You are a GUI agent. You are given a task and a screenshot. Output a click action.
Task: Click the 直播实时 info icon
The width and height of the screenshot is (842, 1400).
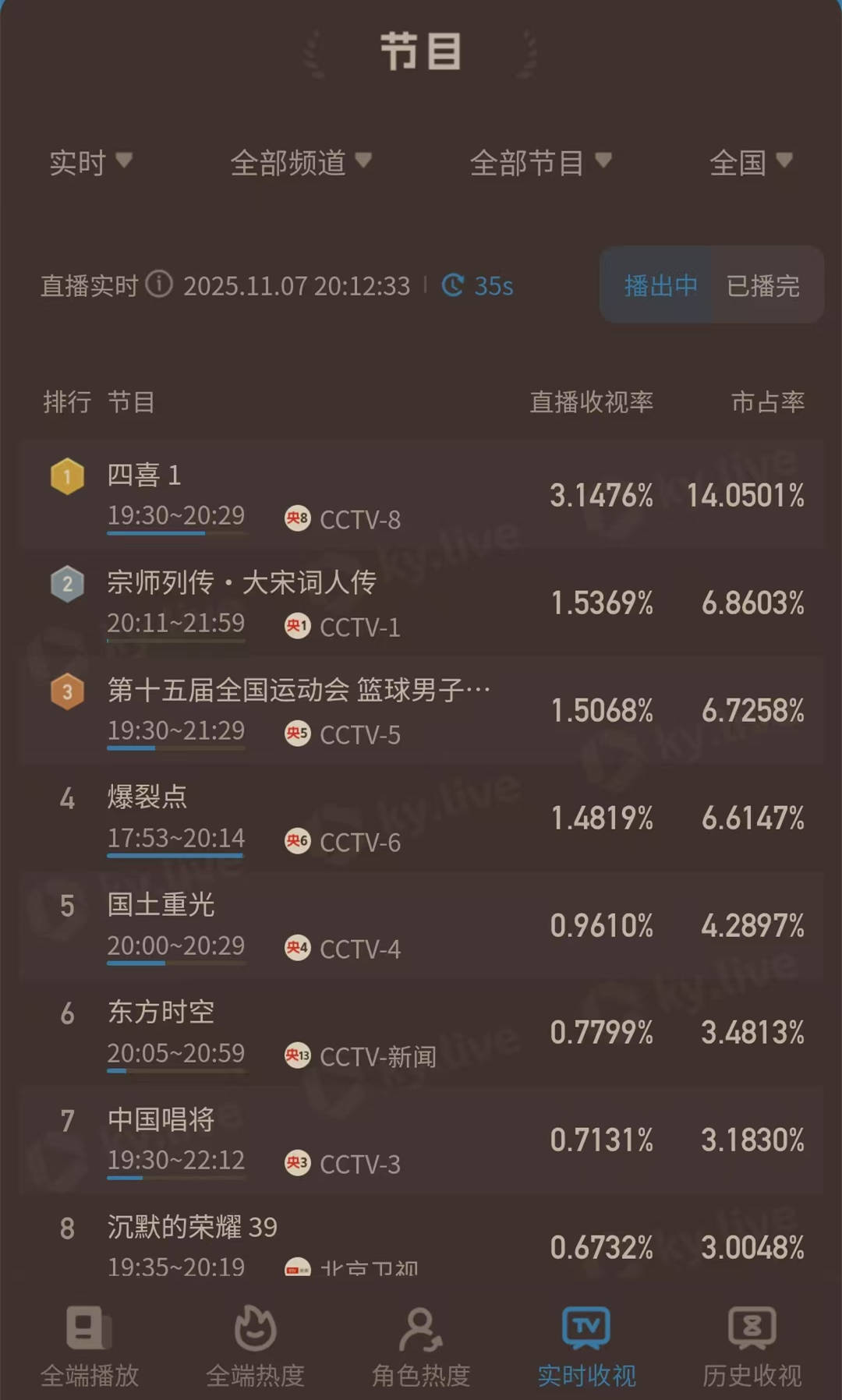pos(160,286)
